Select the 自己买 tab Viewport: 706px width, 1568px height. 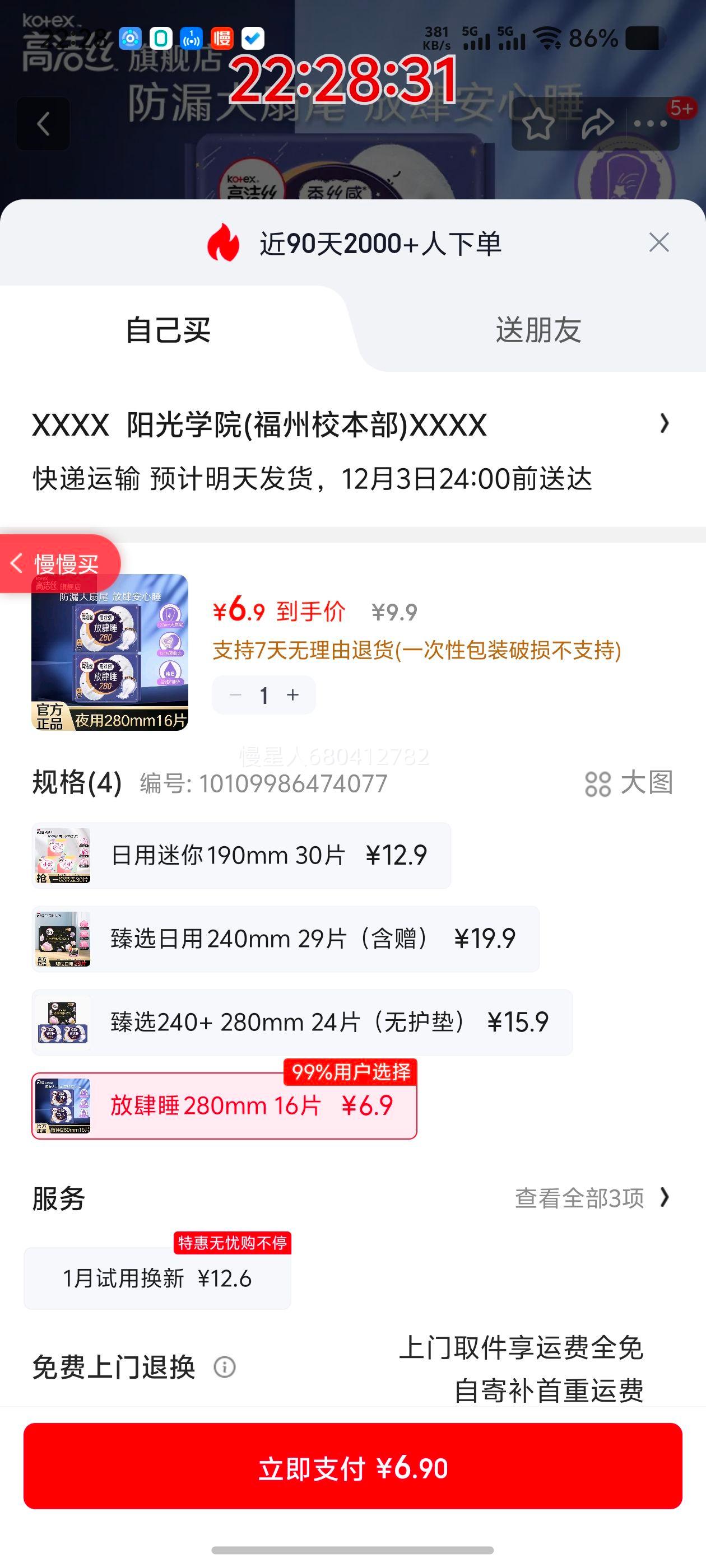tap(168, 330)
